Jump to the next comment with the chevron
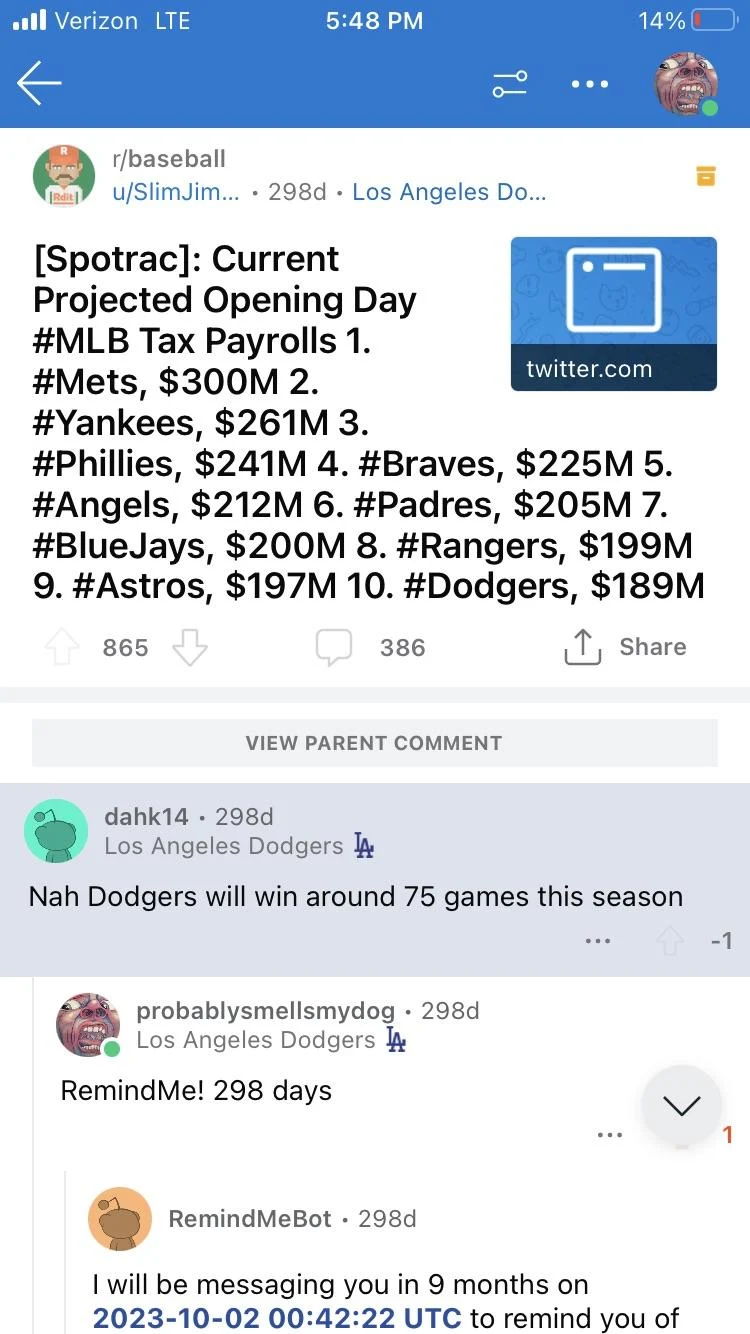 pyautogui.click(x=682, y=1105)
